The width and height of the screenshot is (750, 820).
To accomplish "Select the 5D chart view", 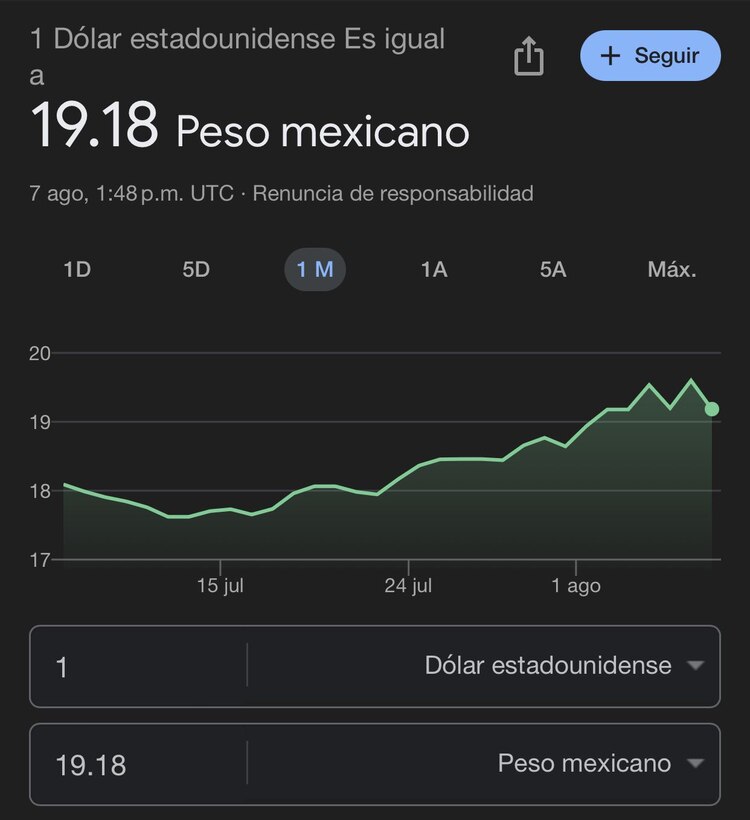I will pyautogui.click(x=196, y=269).
